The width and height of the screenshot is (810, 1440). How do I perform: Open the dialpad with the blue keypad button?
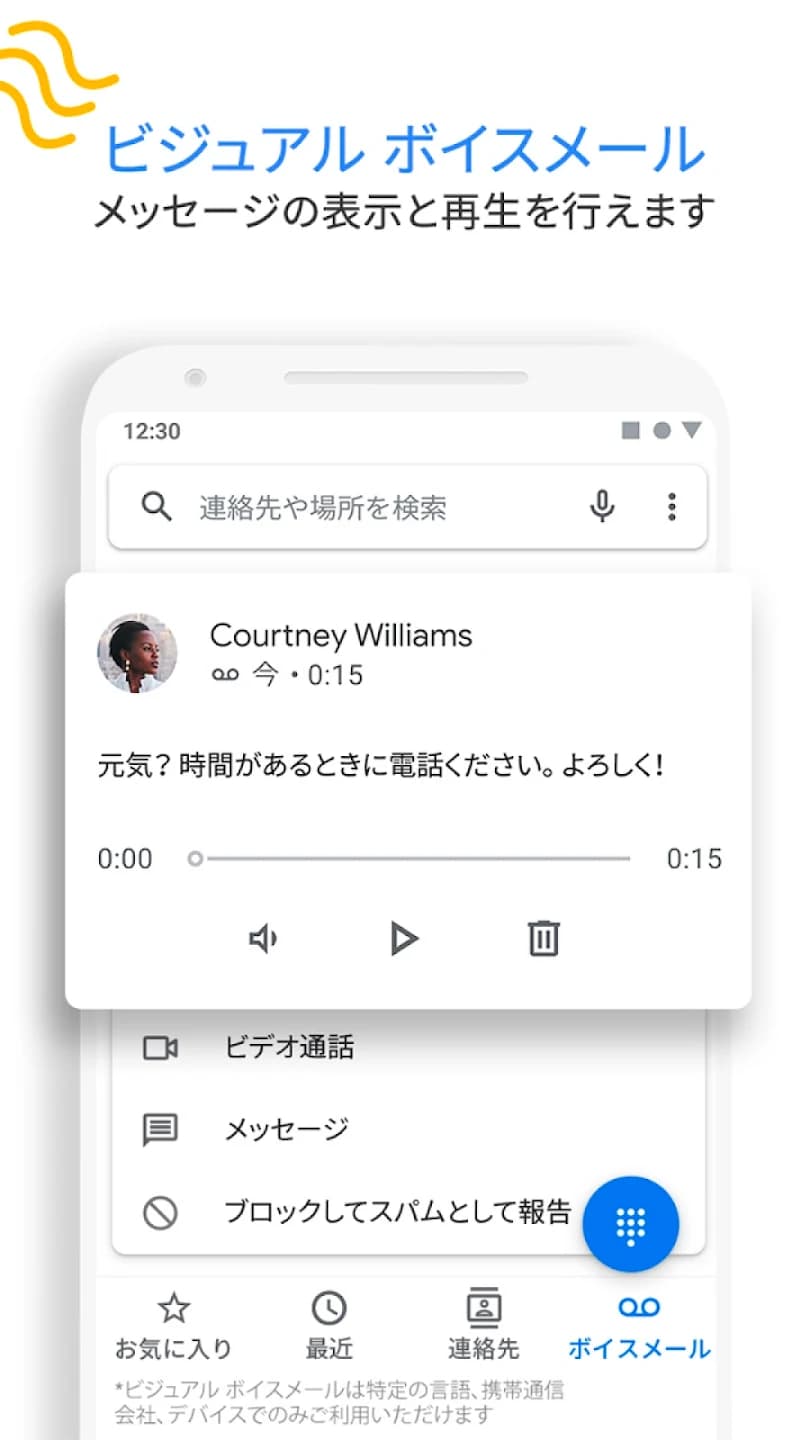coord(631,1224)
